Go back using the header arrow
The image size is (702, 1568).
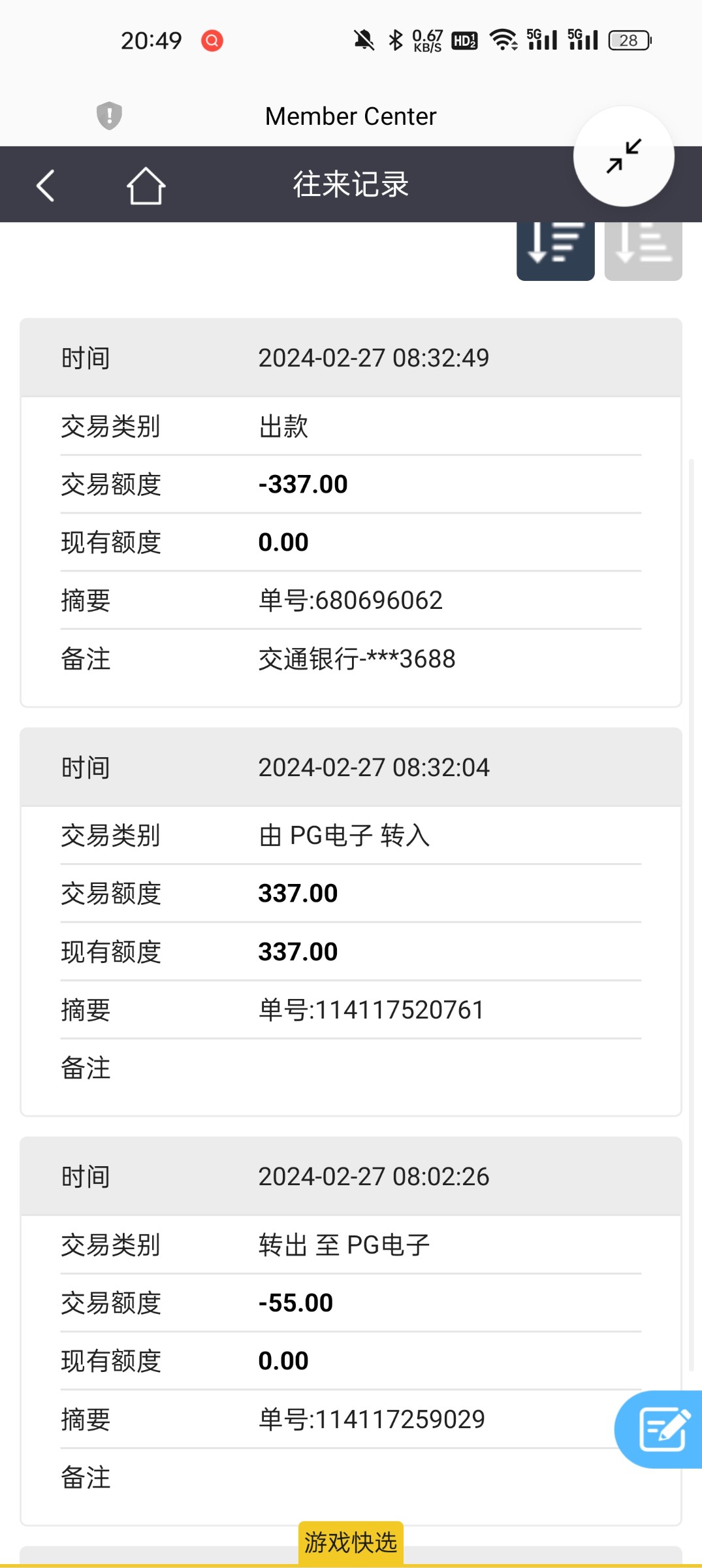(x=45, y=186)
